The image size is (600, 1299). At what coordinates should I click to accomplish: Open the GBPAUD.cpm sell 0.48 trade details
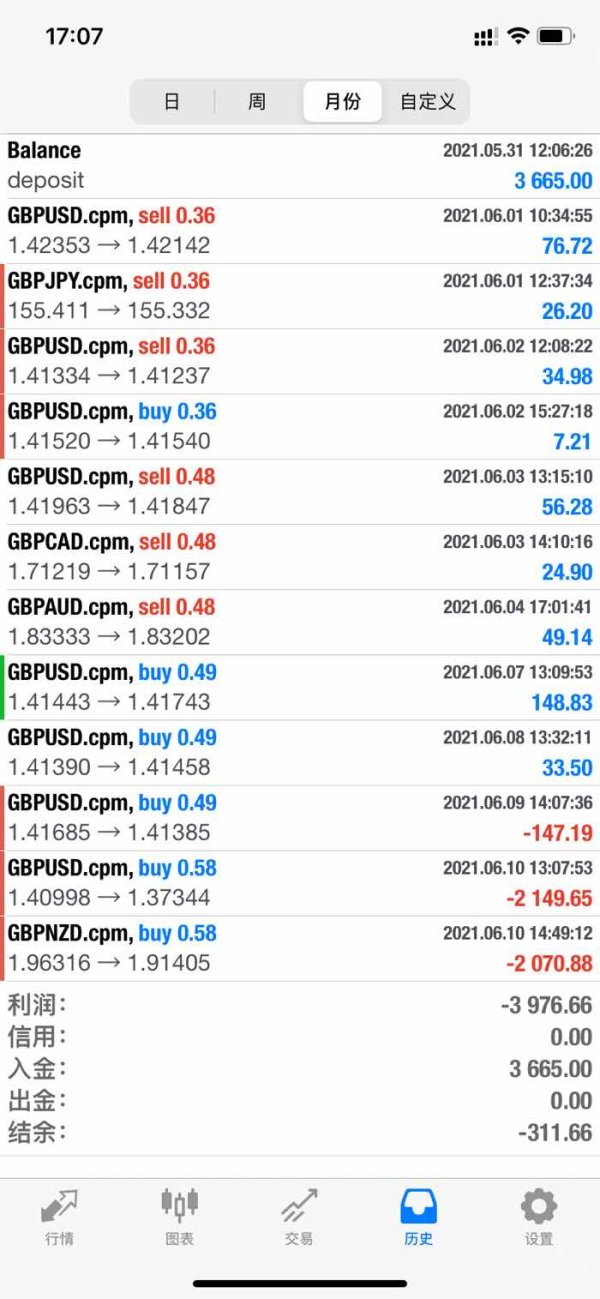pyautogui.click(x=300, y=622)
